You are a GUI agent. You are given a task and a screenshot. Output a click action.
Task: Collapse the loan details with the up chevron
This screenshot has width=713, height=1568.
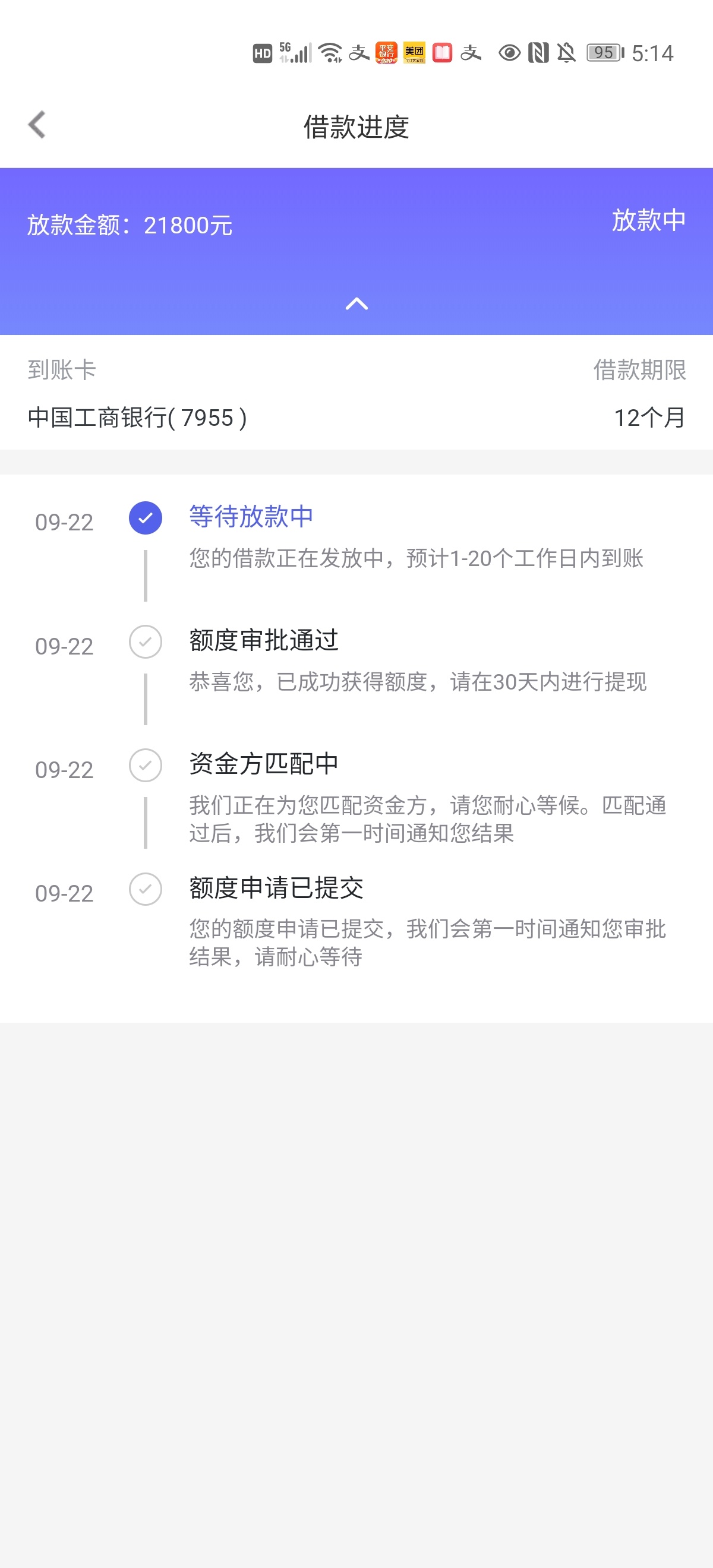tap(357, 304)
